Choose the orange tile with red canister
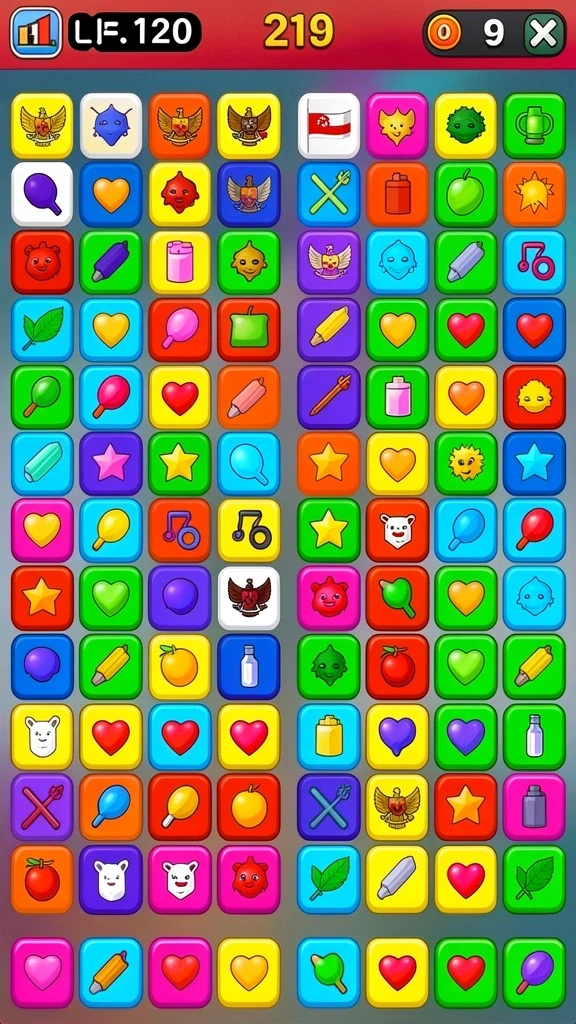The width and height of the screenshot is (576, 1024). tap(398, 195)
